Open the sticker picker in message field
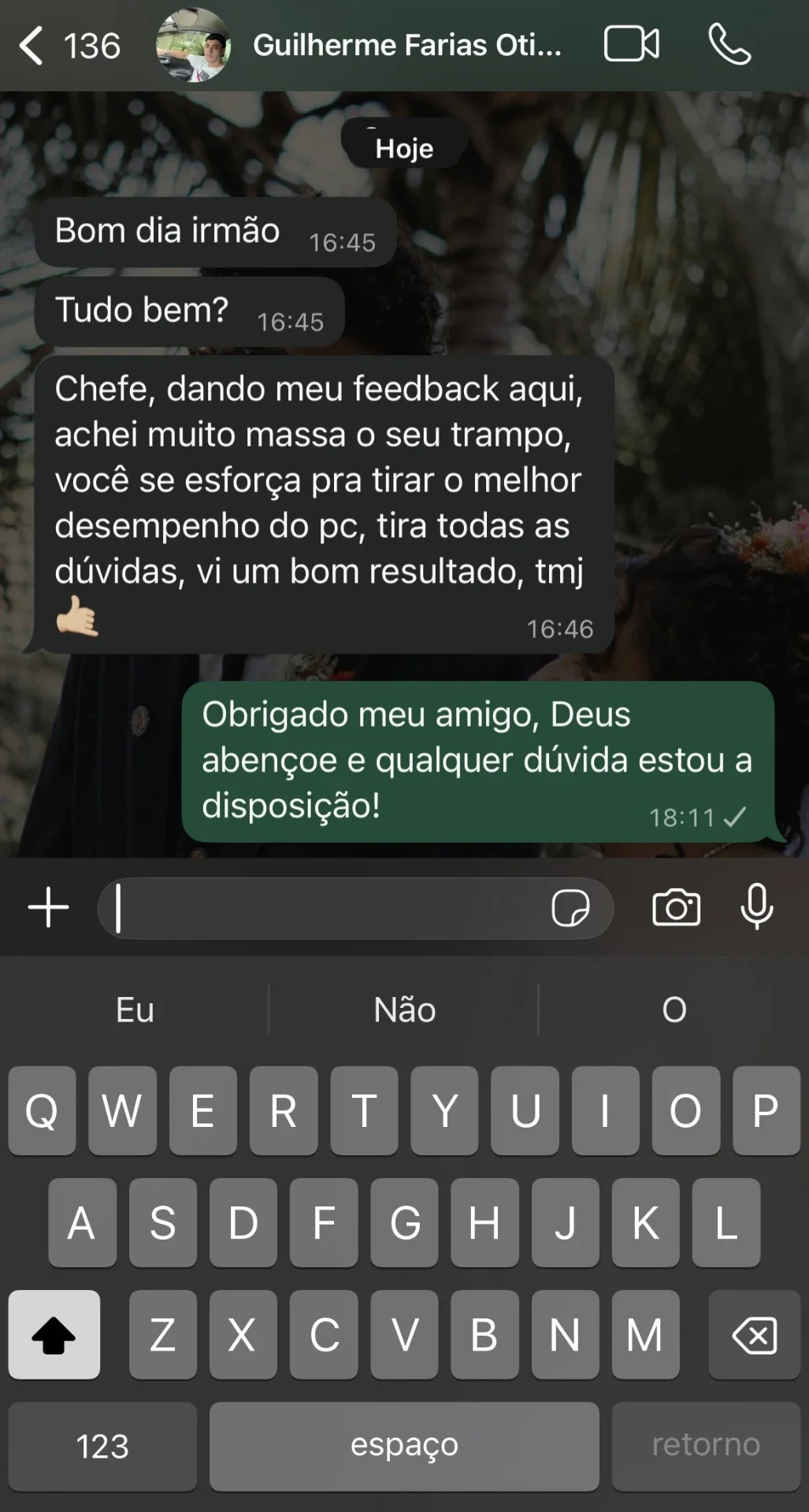Viewport: 809px width, 1512px height. pyautogui.click(x=570, y=908)
